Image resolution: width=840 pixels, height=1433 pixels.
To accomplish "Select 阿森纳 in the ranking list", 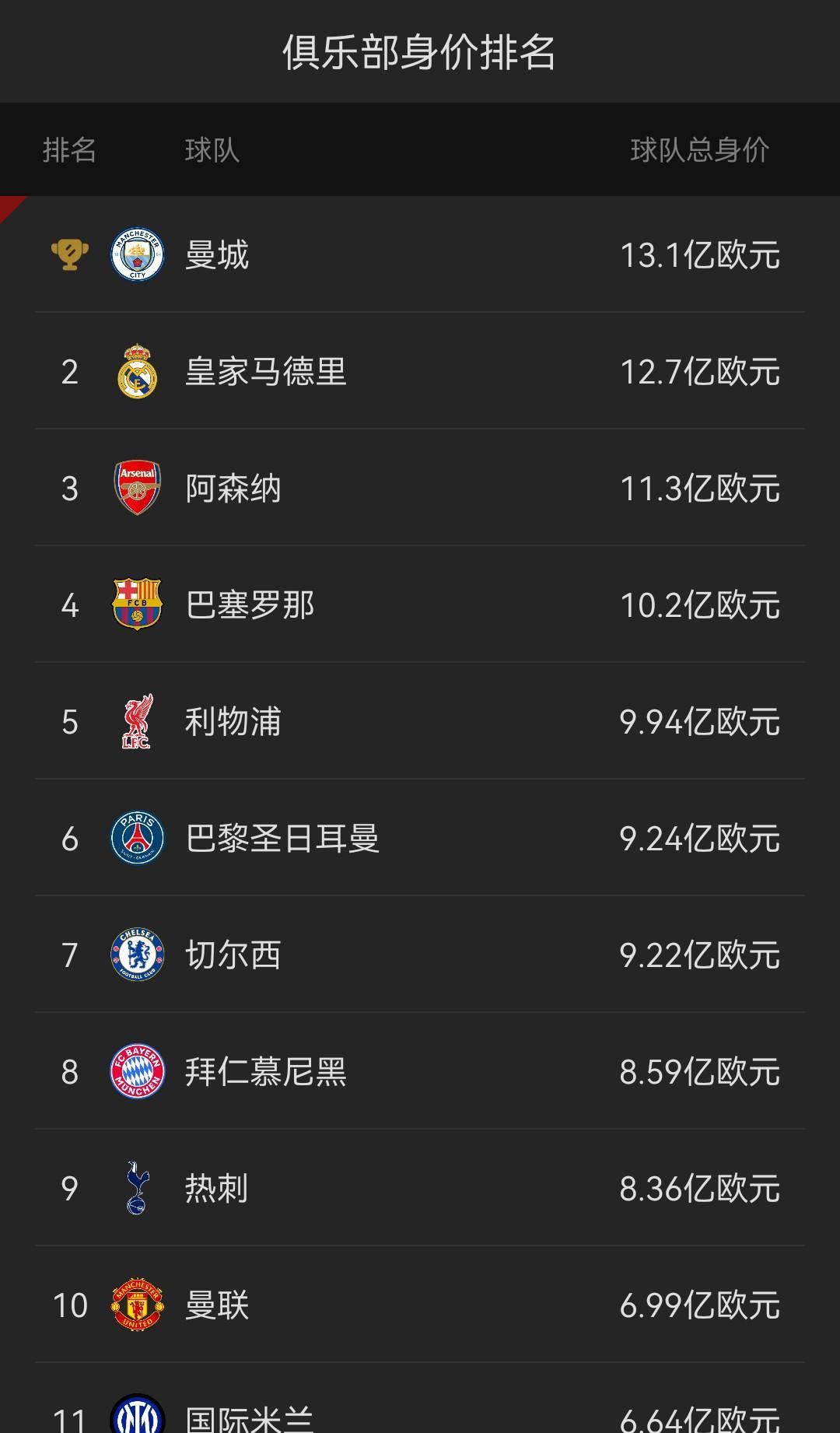I will pyautogui.click(x=420, y=488).
